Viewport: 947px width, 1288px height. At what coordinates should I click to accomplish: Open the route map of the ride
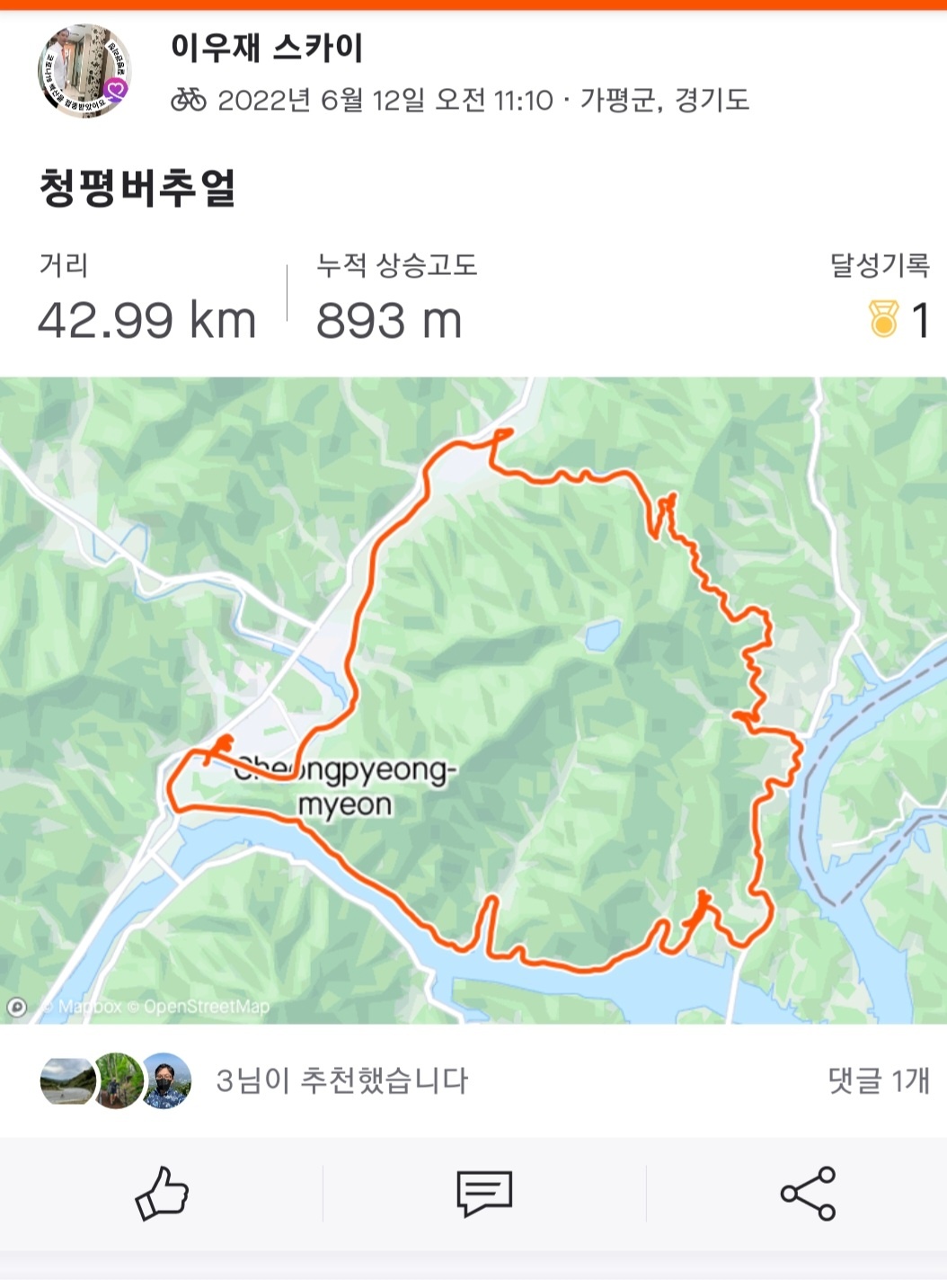(x=473, y=699)
